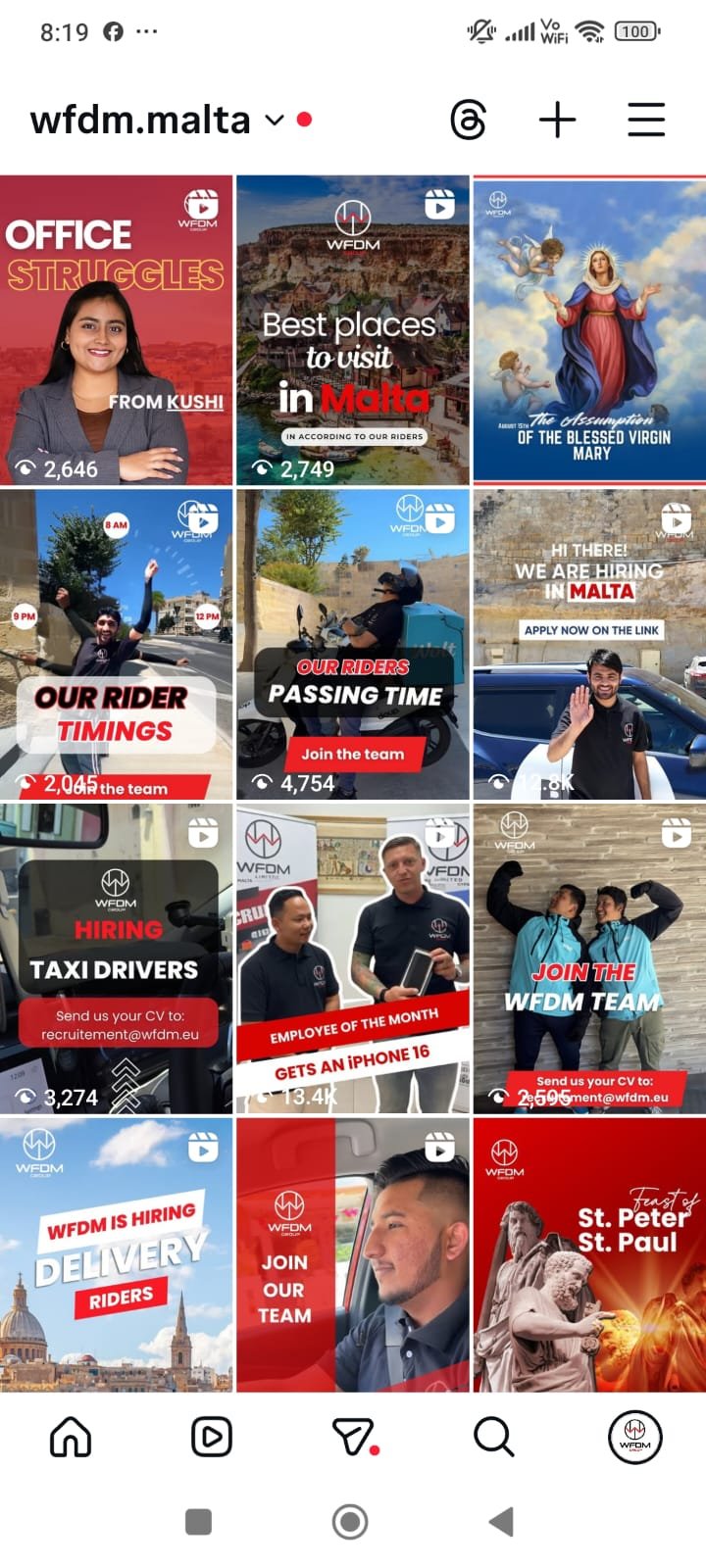Open the Assumption of Blessed Virgin Mary post
The height and width of the screenshot is (1568, 706).
tap(589, 330)
